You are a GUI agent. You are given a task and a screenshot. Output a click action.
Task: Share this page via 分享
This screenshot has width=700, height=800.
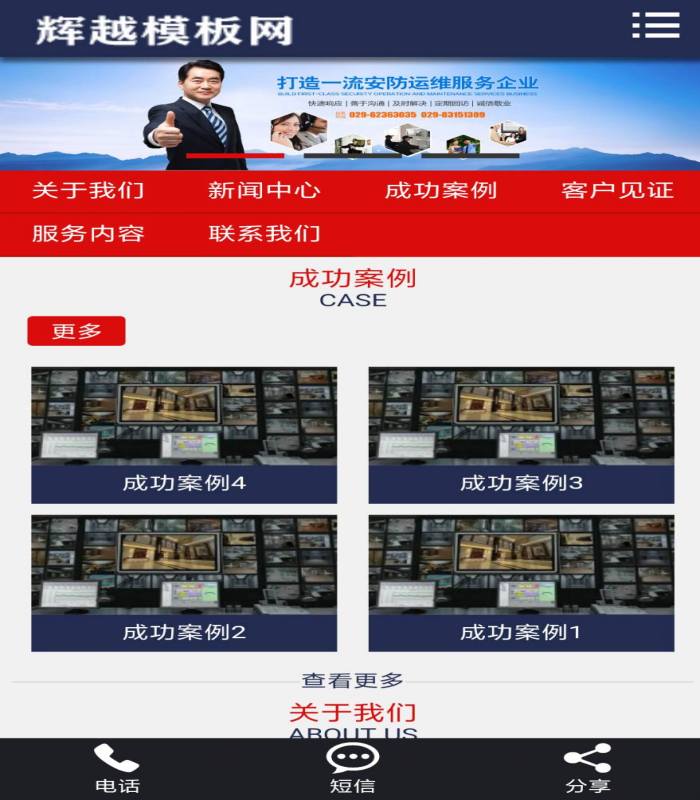coord(587,769)
